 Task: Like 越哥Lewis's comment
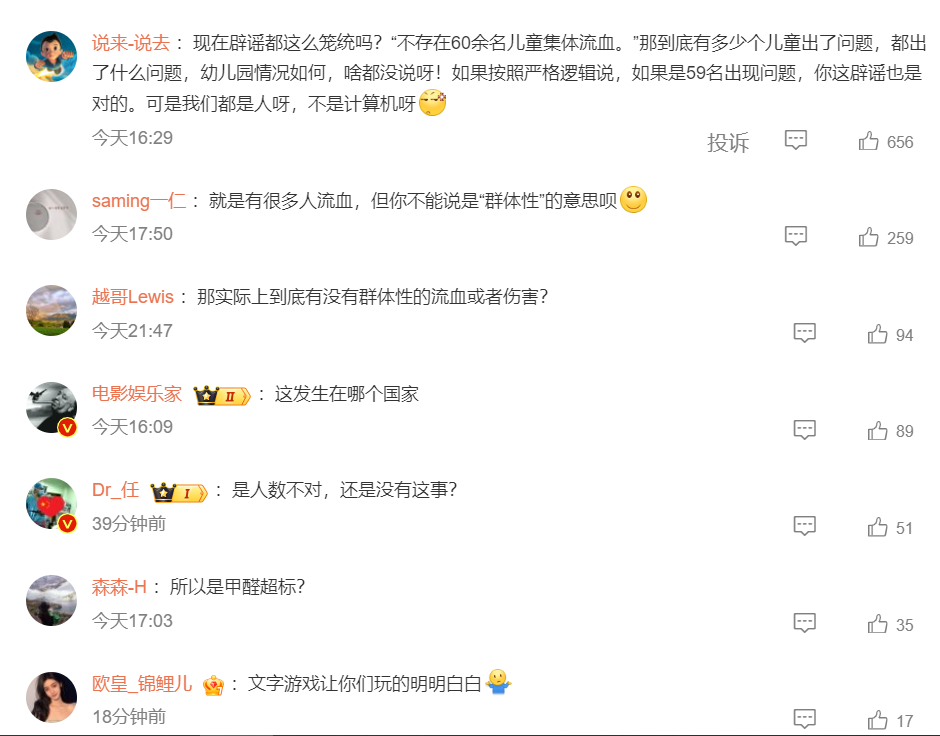878,334
